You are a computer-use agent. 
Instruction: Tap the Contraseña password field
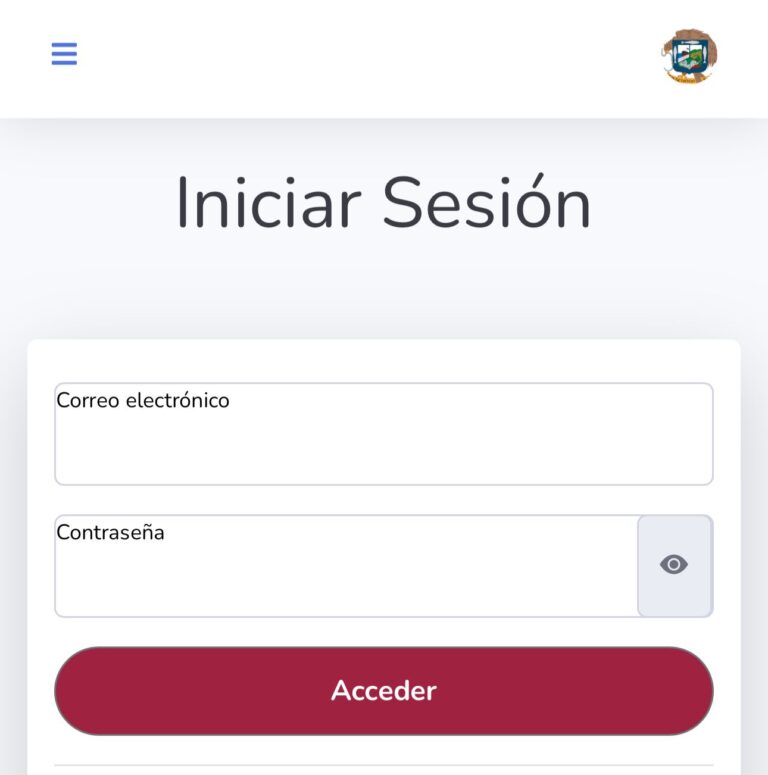click(x=345, y=566)
